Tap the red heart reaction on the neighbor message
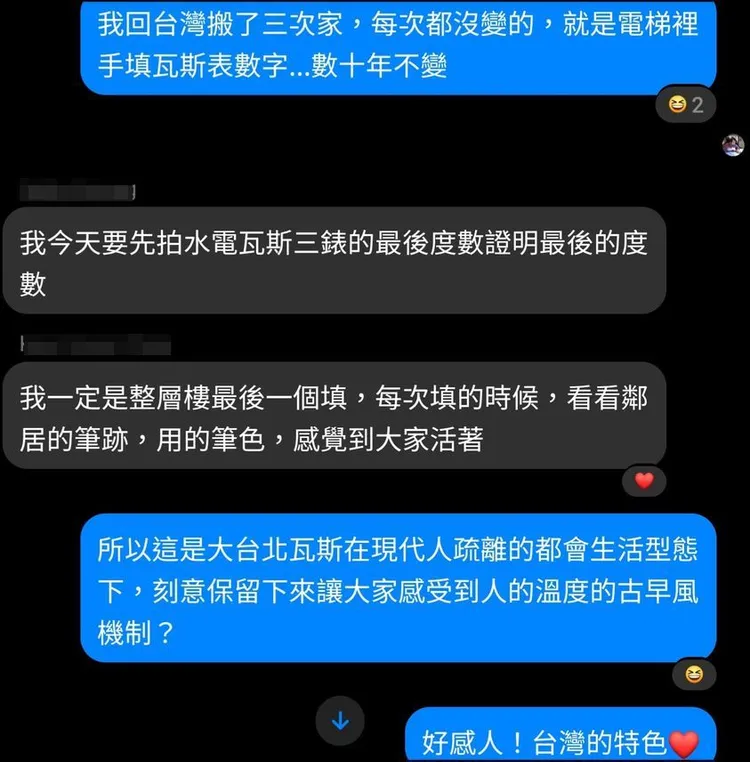Viewport: 750px width, 762px height. (x=645, y=481)
